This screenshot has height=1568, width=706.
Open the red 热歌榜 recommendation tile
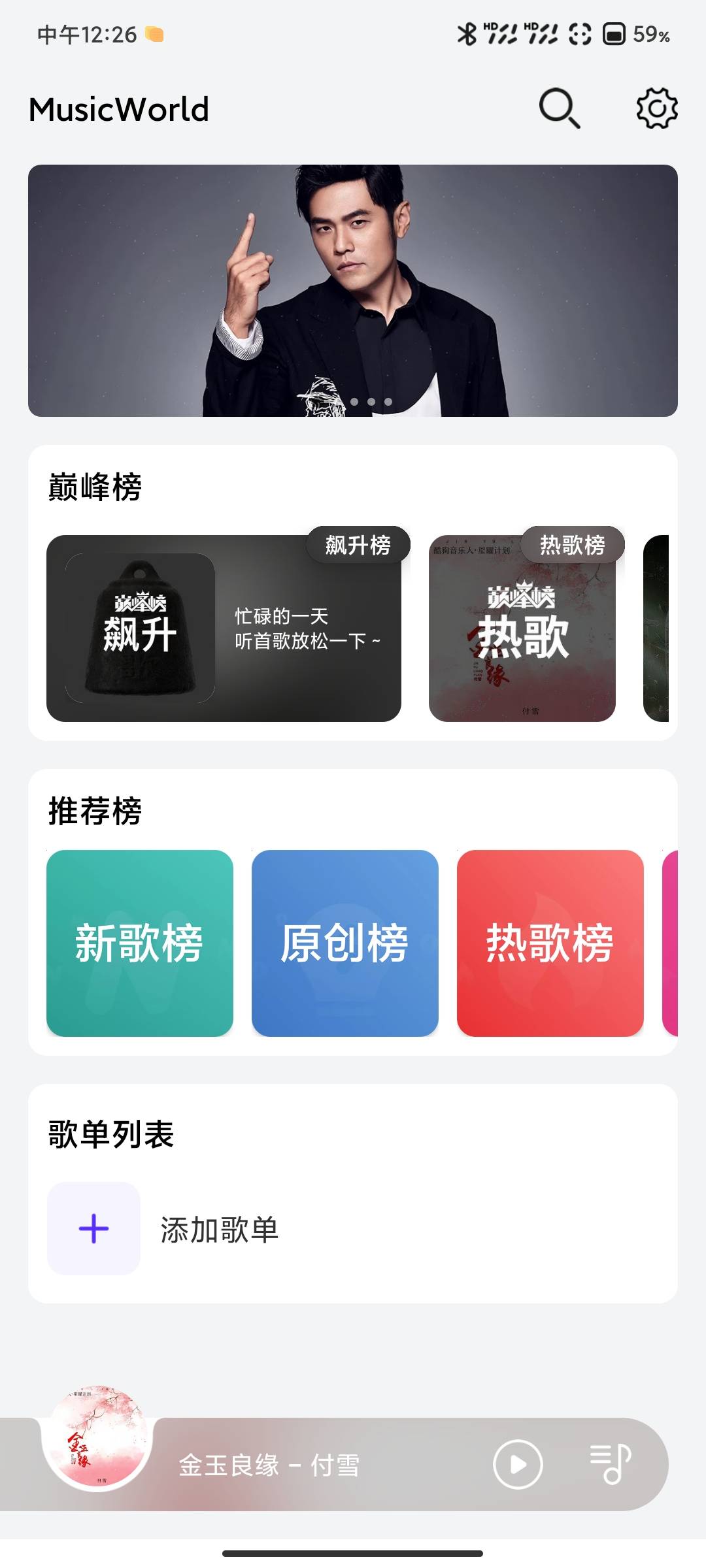[550, 943]
